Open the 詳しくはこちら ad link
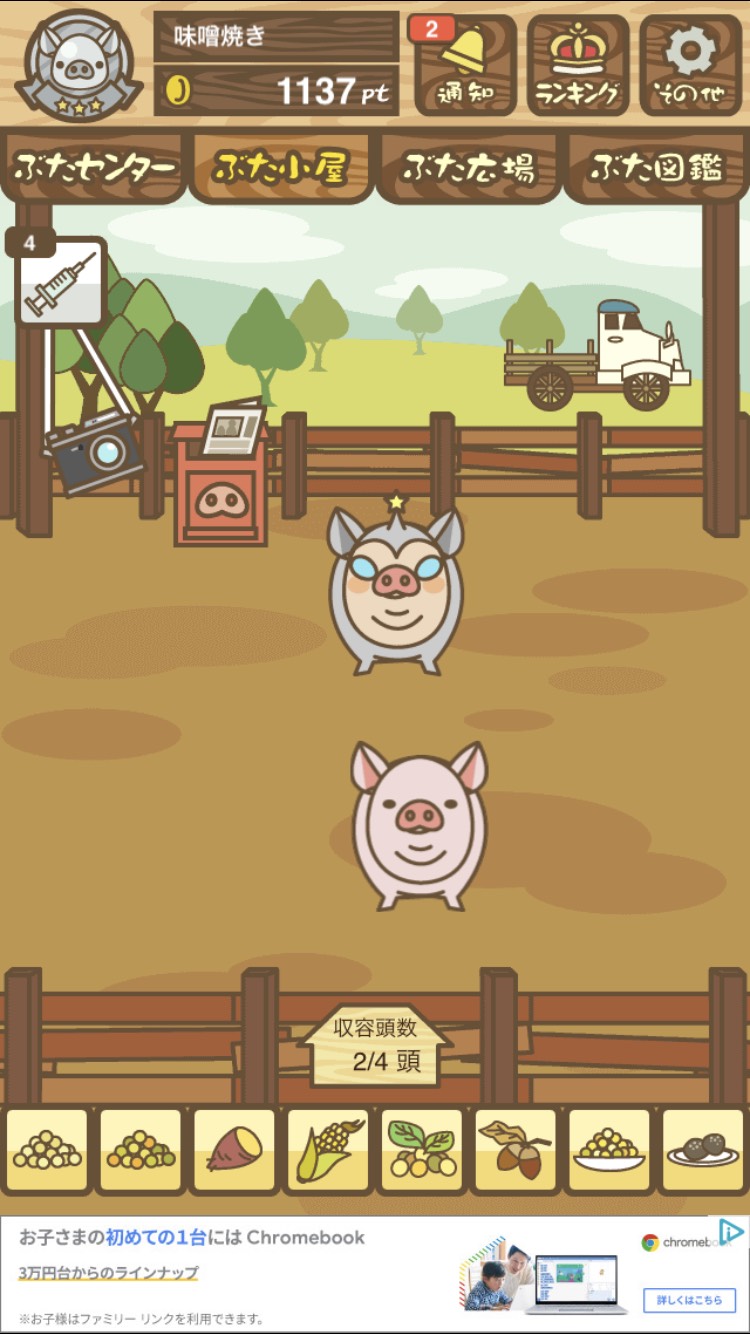Screen dimensions: 750x1334 (x=689, y=1299)
